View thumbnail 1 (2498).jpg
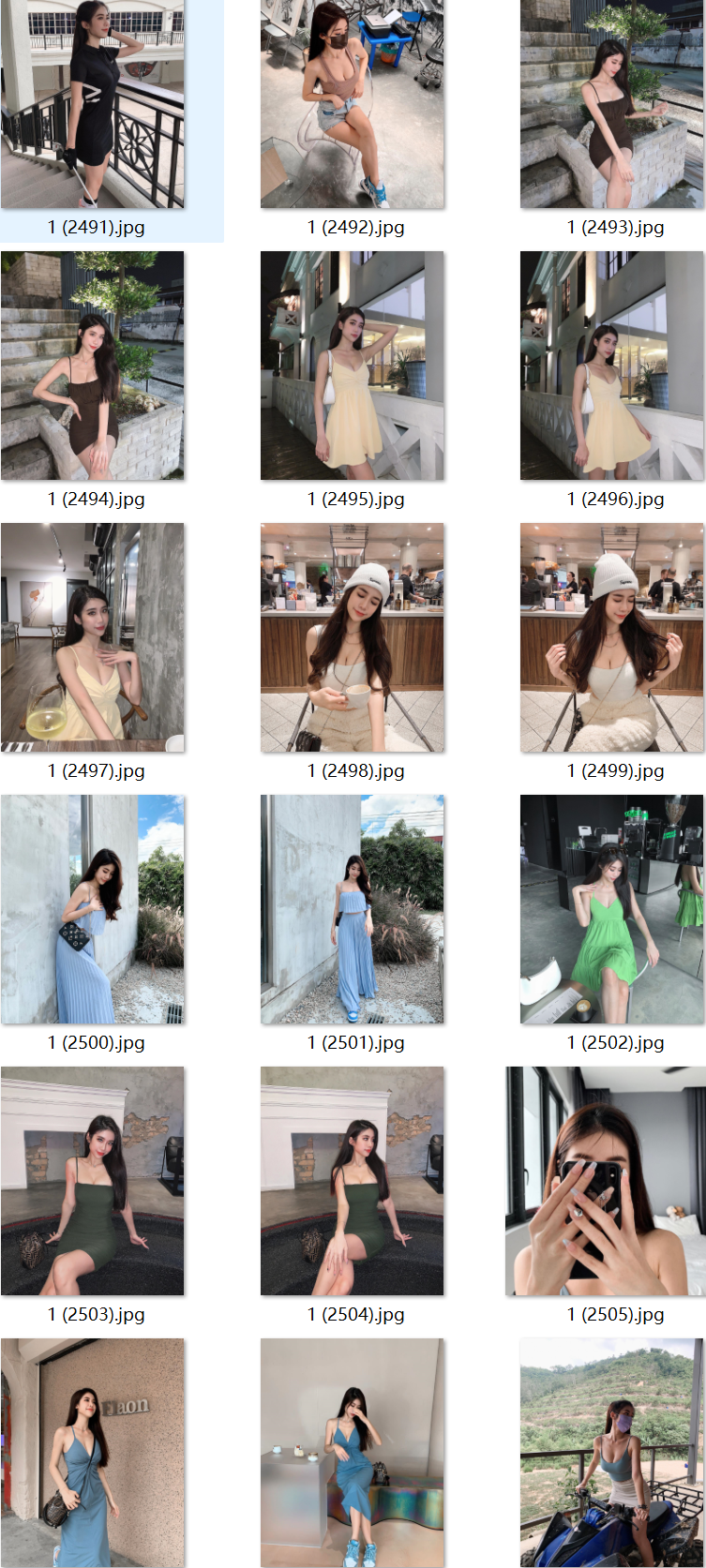Viewport: 706px width, 1568px height. 353,637
